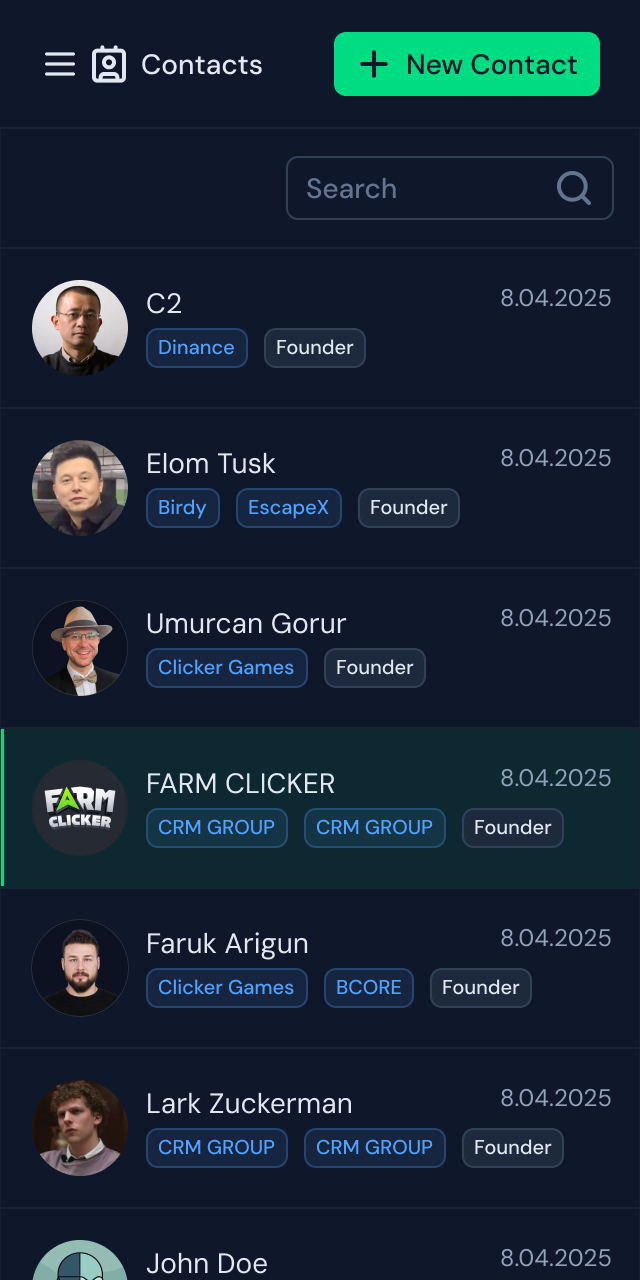Image resolution: width=640 pixels, height=1280 pixels.
Task: Tap Clicker Games tag on Umurcan Gorur
Action: point(226,668)
